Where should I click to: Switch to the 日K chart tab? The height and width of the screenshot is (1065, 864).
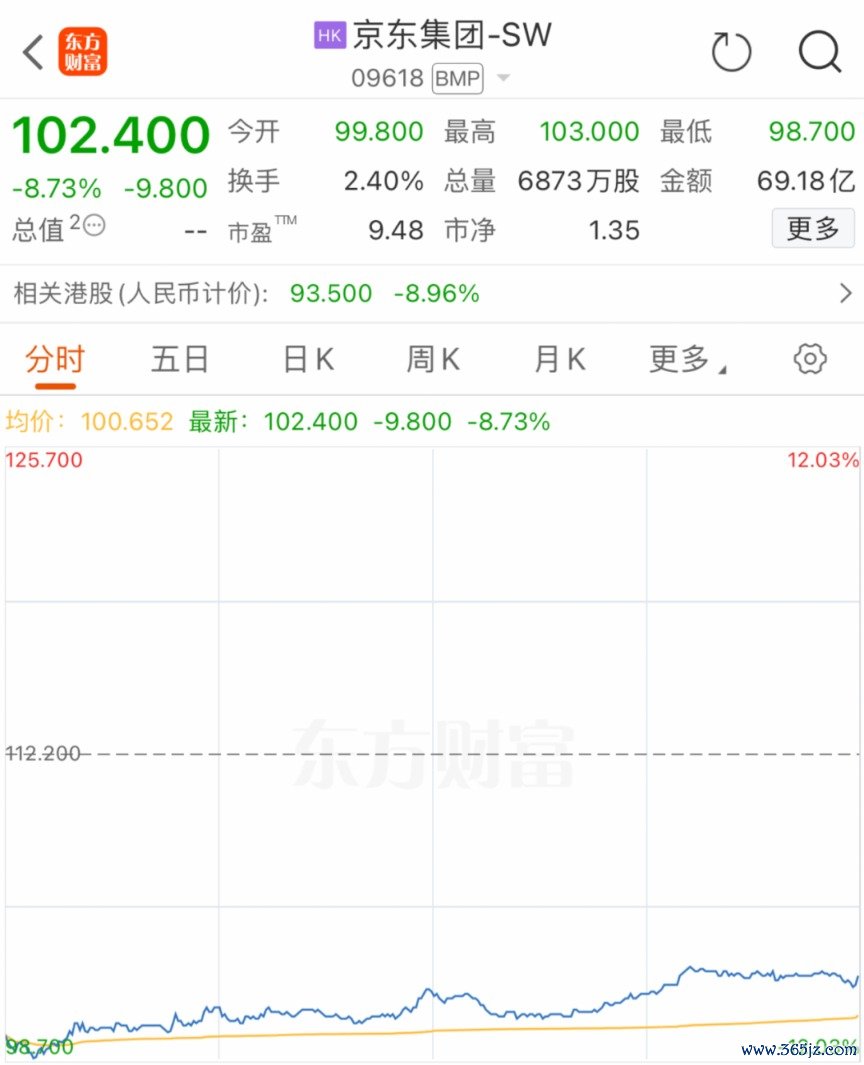308,359
